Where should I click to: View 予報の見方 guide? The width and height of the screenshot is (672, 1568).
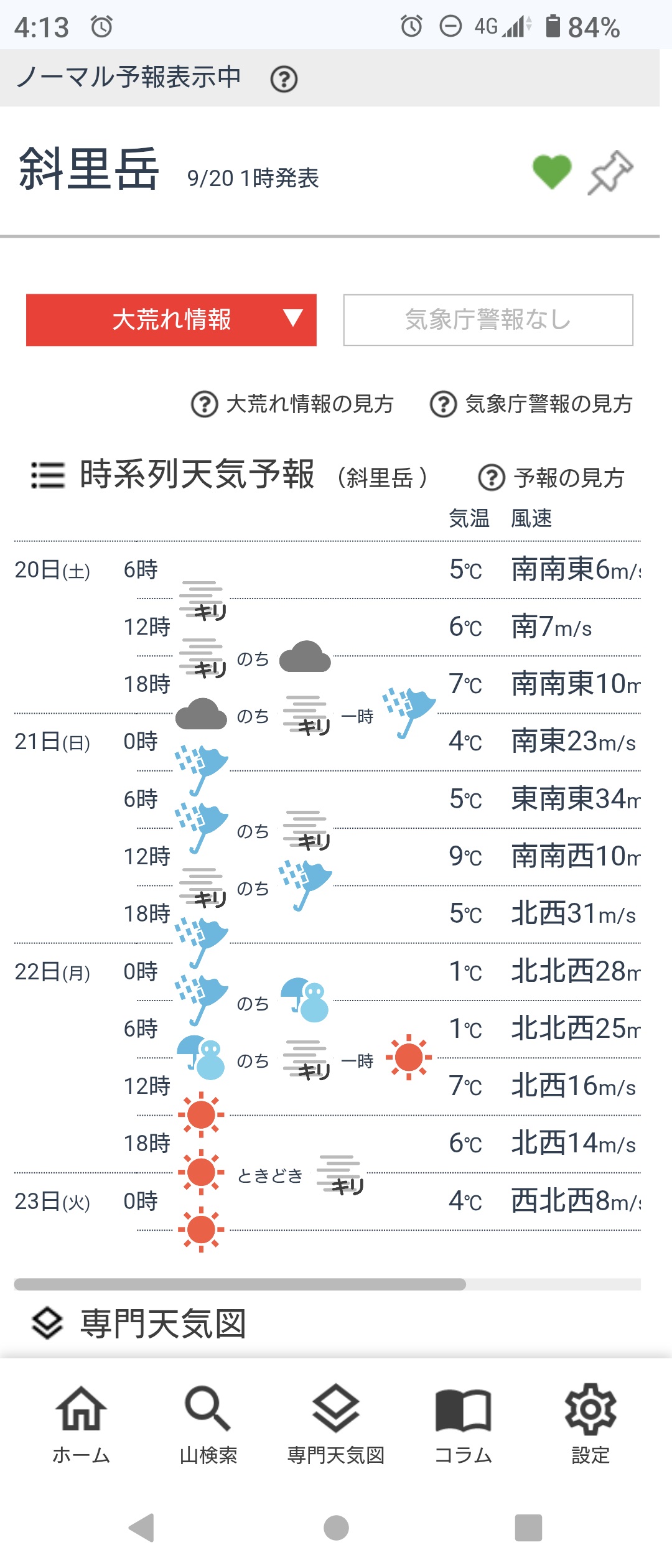(x=551, y=478)
